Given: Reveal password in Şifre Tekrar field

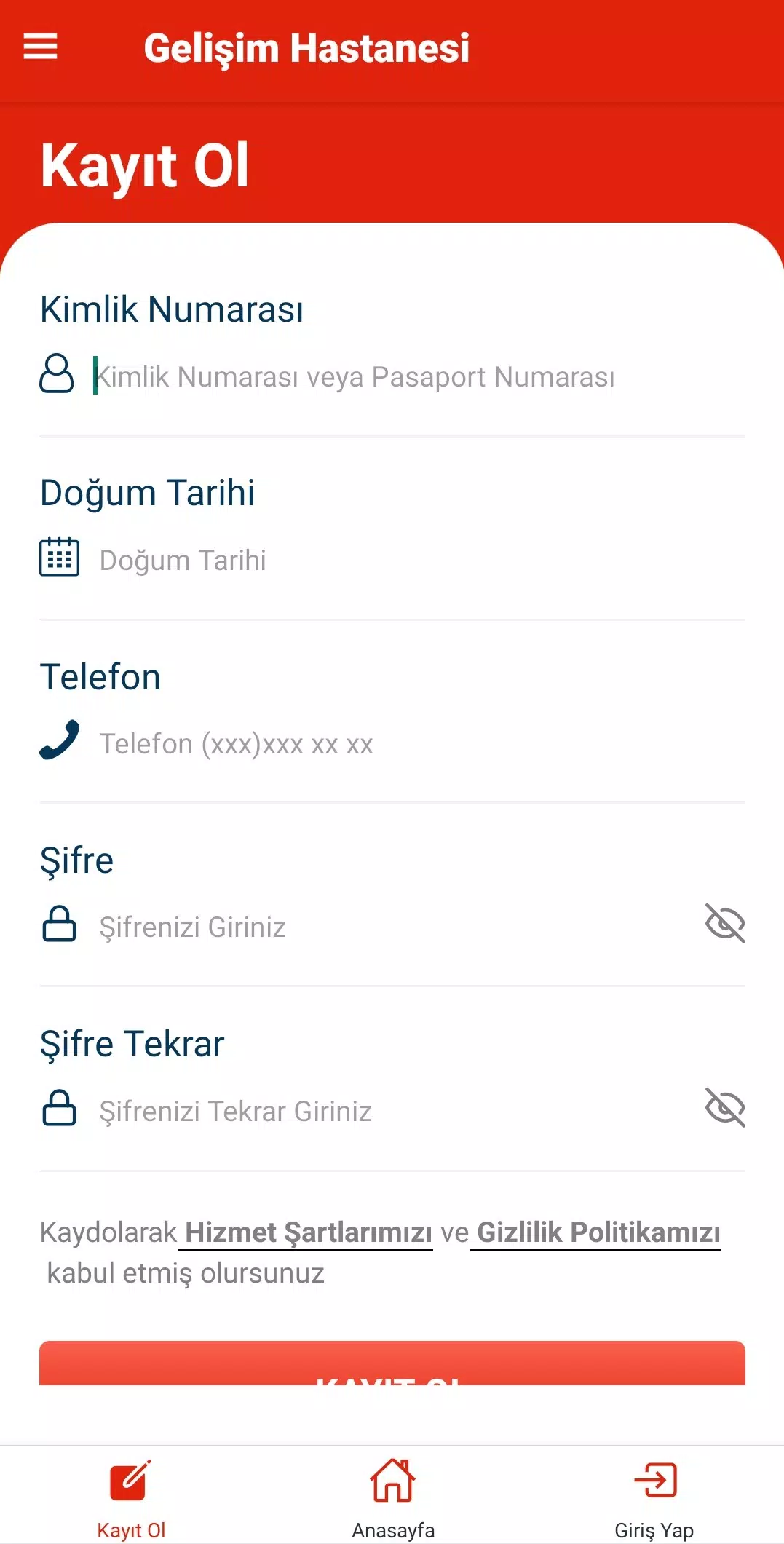Looking at the screenshot, I should (x=725, y=1108).
